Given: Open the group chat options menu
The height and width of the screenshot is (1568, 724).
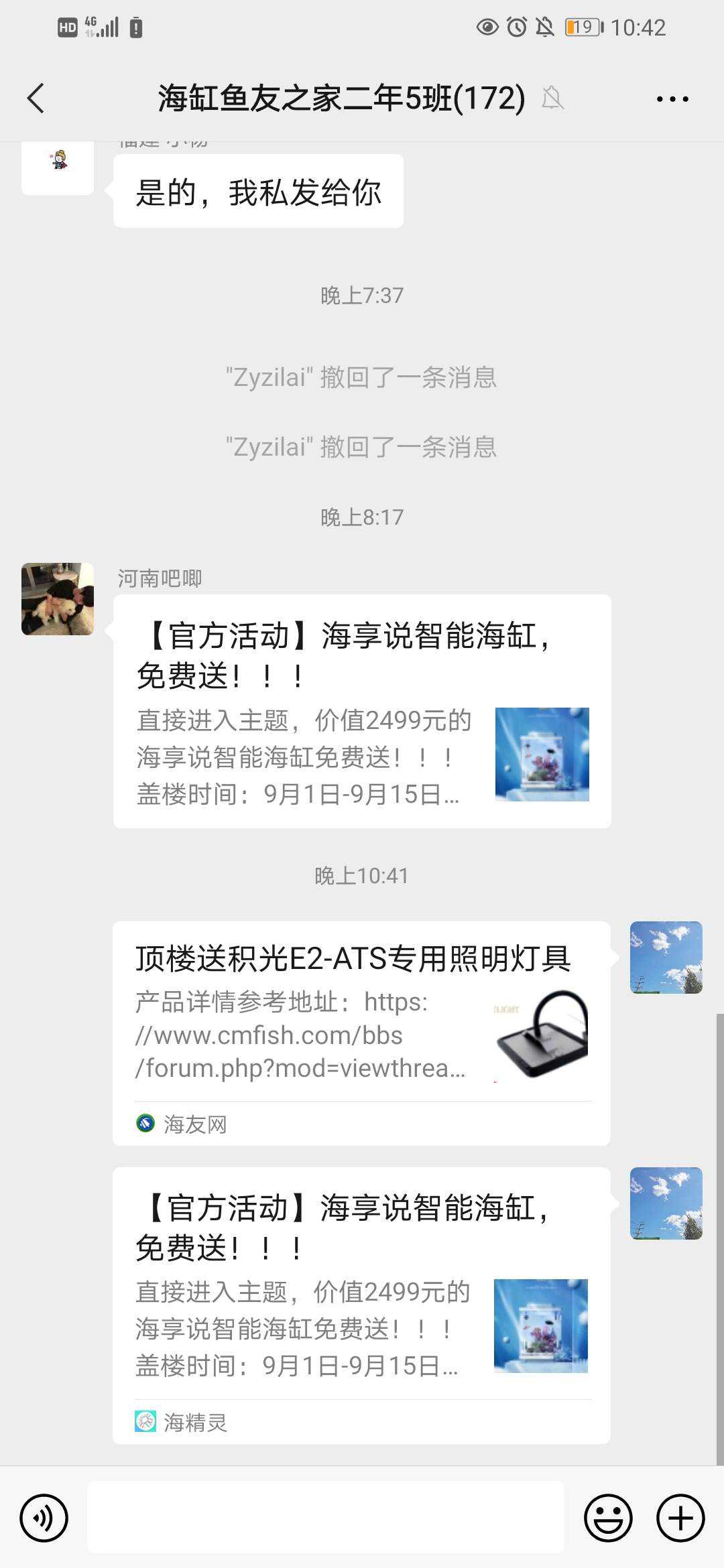Looking at the screenshot, I should 672,99.
